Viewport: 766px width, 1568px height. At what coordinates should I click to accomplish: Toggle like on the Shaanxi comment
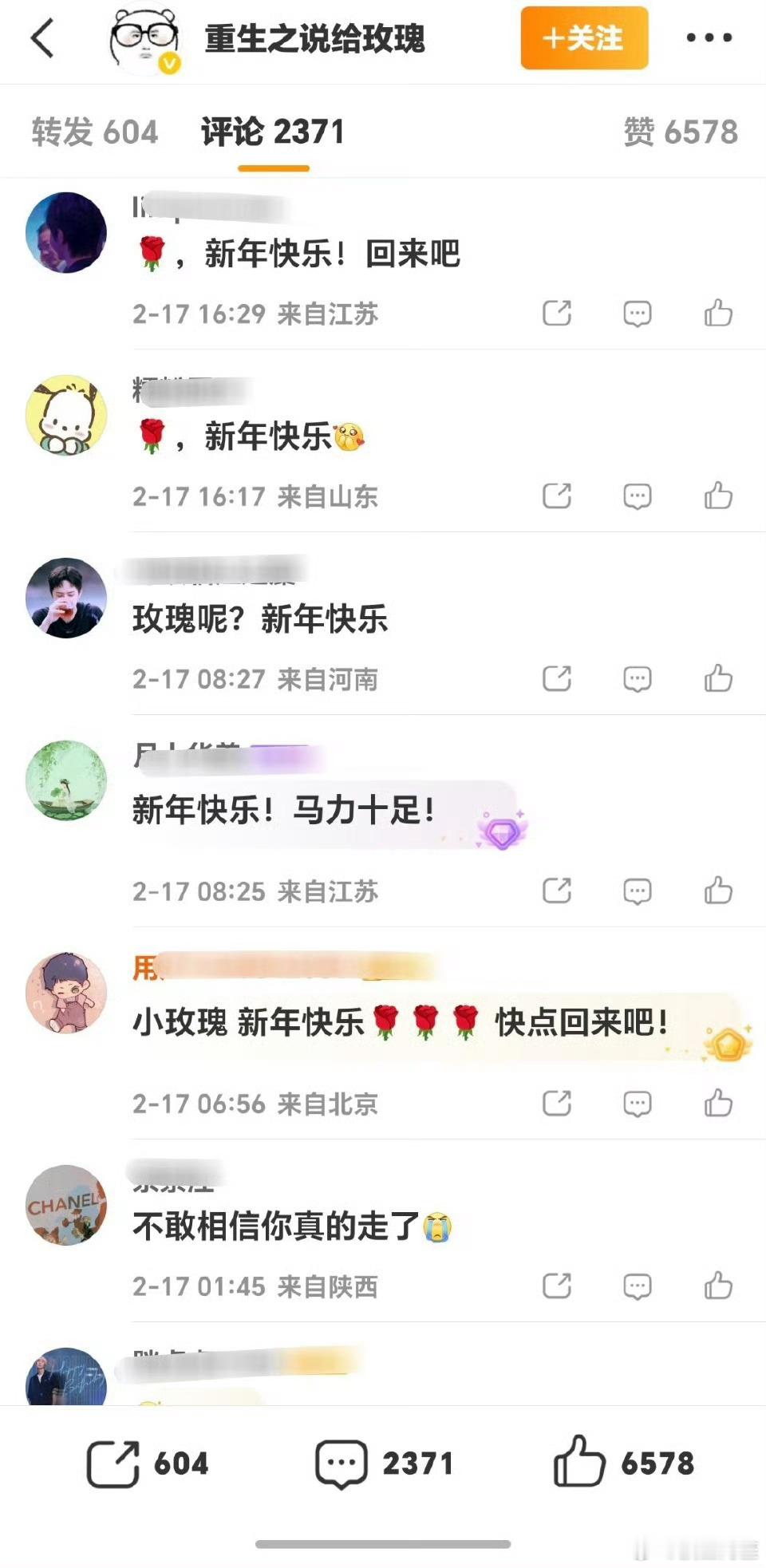[x=717, y=1286]
